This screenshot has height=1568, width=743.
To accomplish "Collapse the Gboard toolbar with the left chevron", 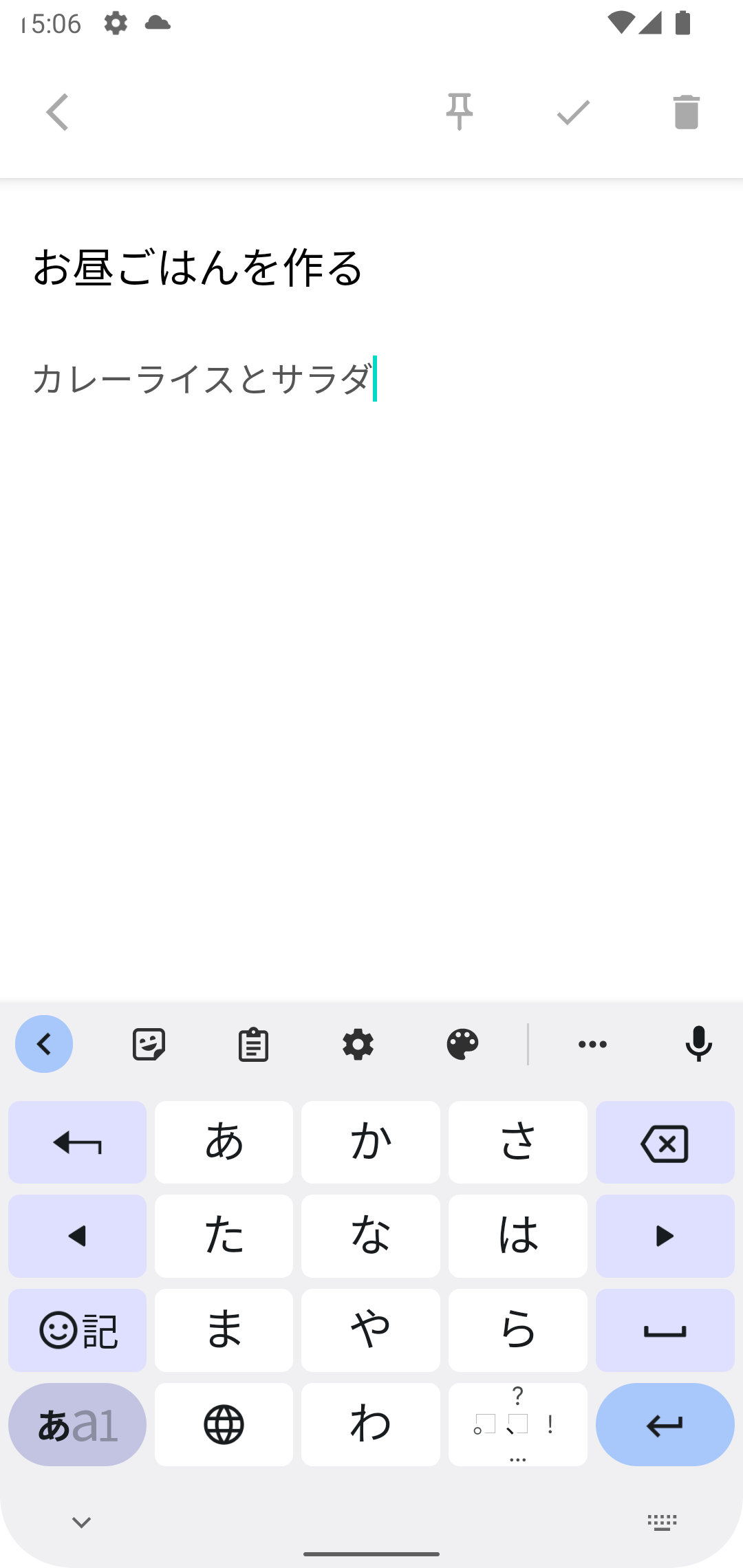I will [44, 1043].
